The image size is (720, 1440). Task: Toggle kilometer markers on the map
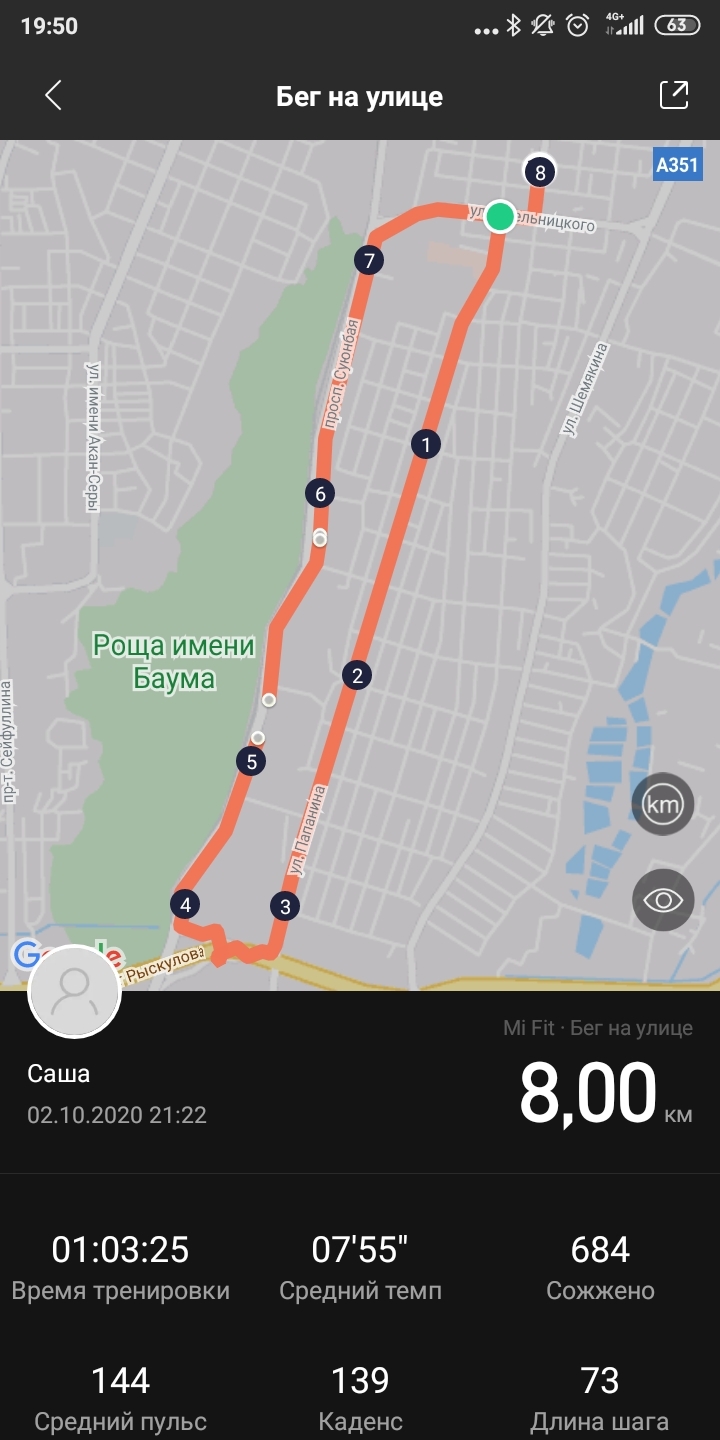click(x=662, y=804)
